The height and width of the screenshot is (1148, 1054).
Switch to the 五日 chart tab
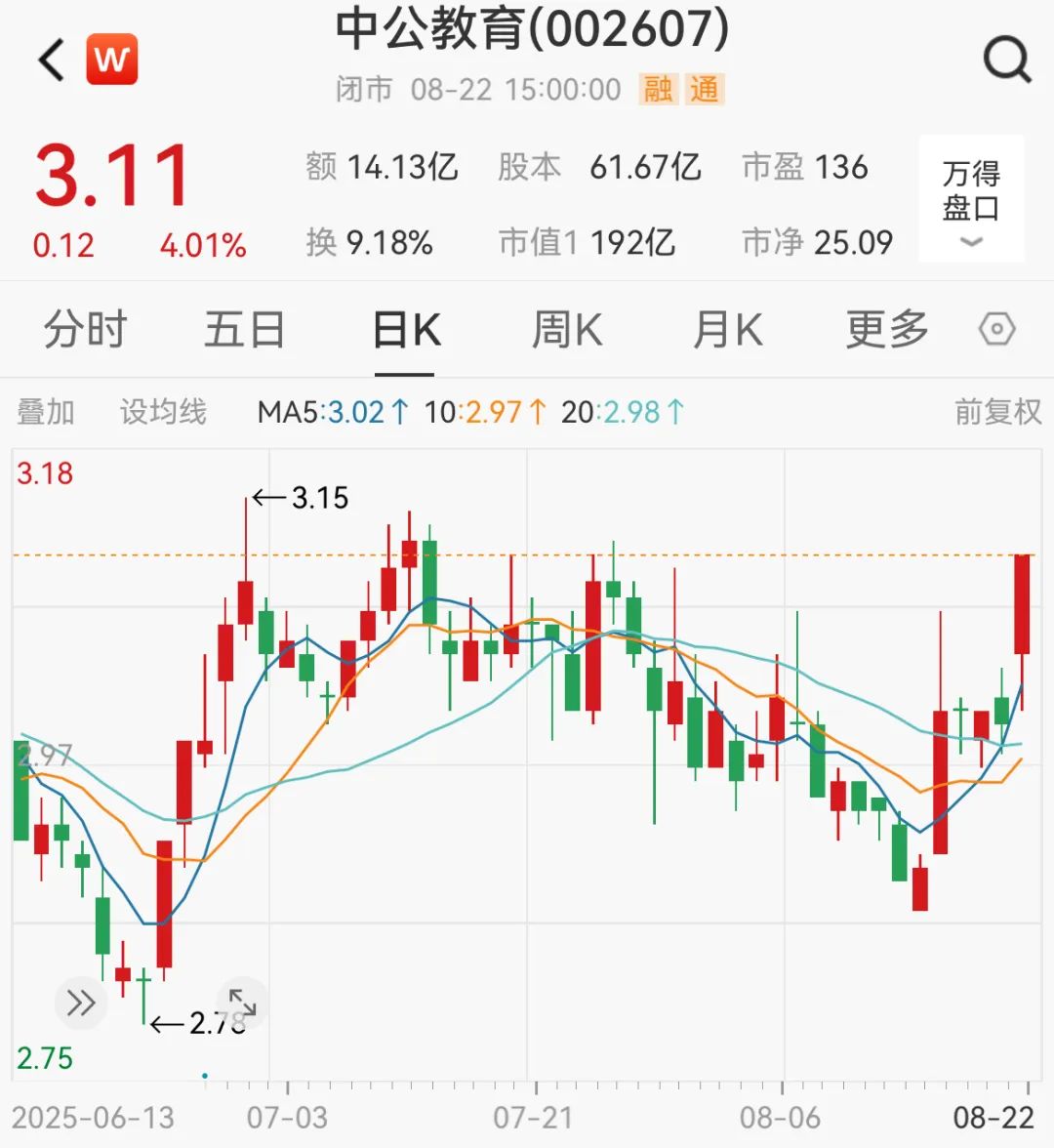(x=244, y=330)
